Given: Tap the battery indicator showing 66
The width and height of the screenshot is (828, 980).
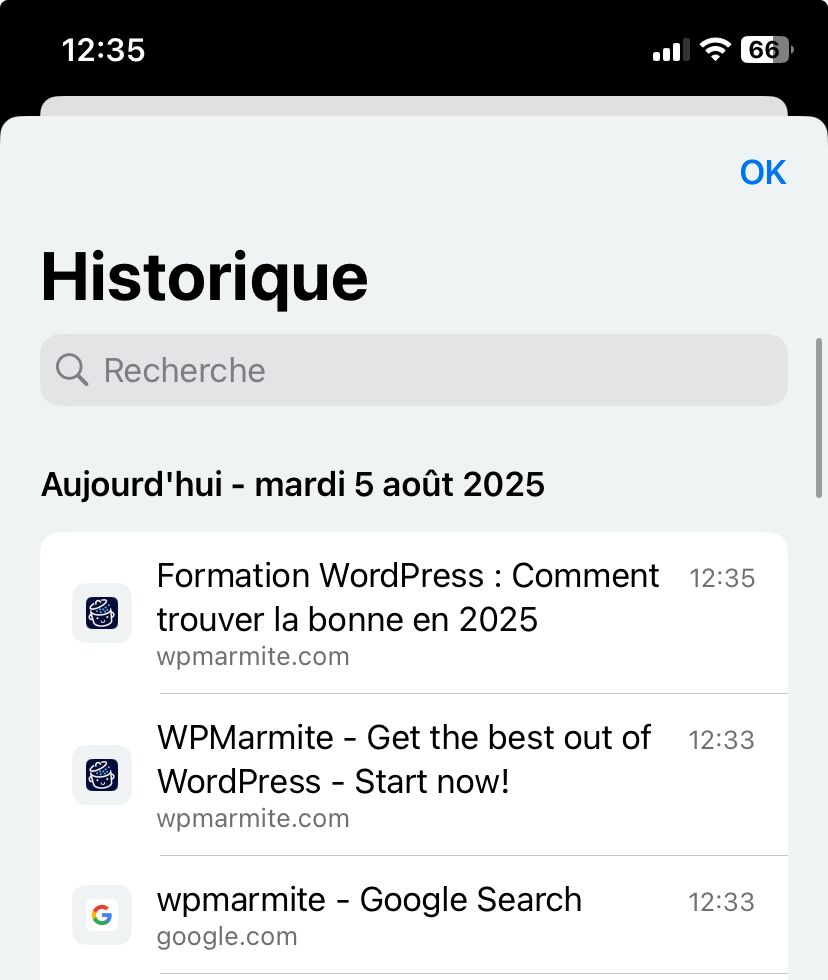Looking at the screenshot, I should tap(763, 50).
